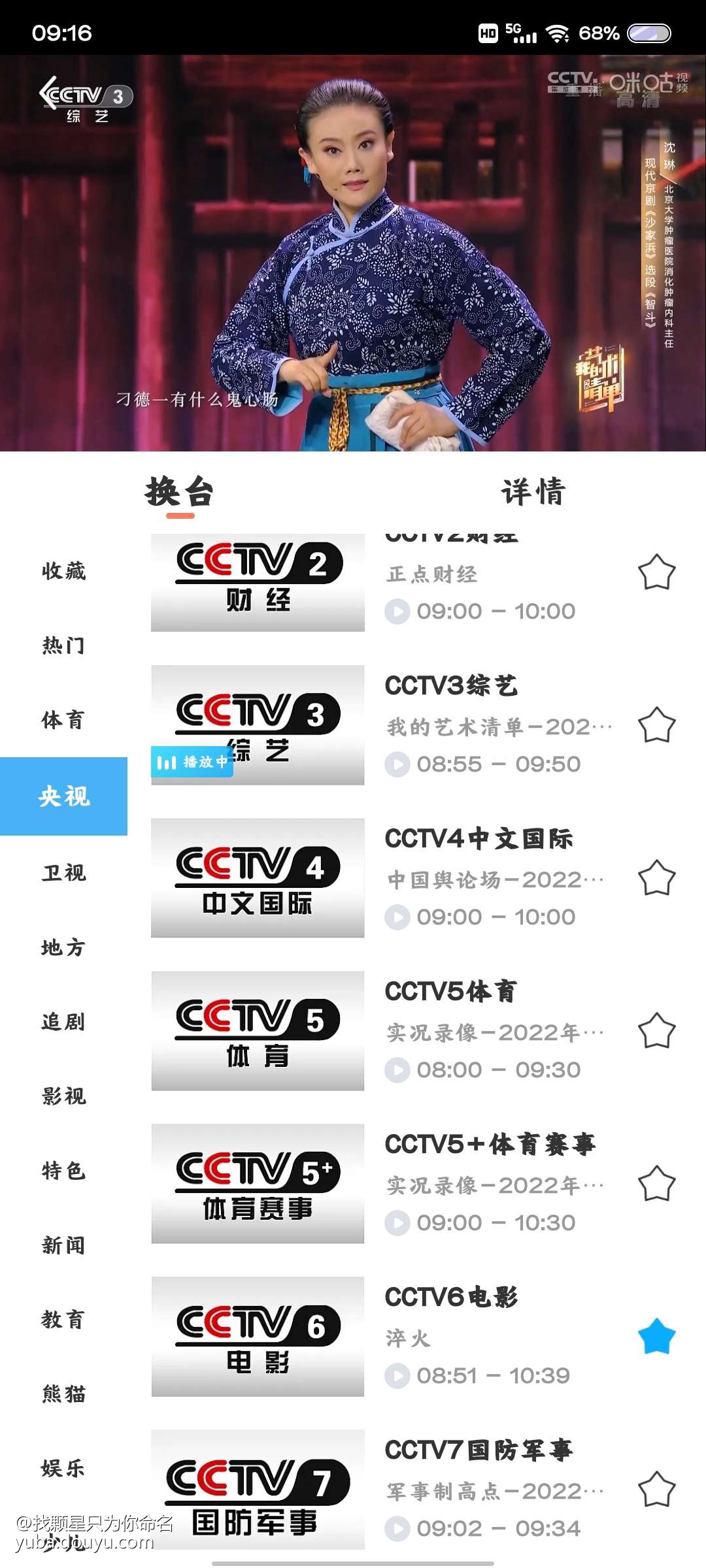Switch to the 详情 tab
Screen dimensions: 706x1568
533,491
